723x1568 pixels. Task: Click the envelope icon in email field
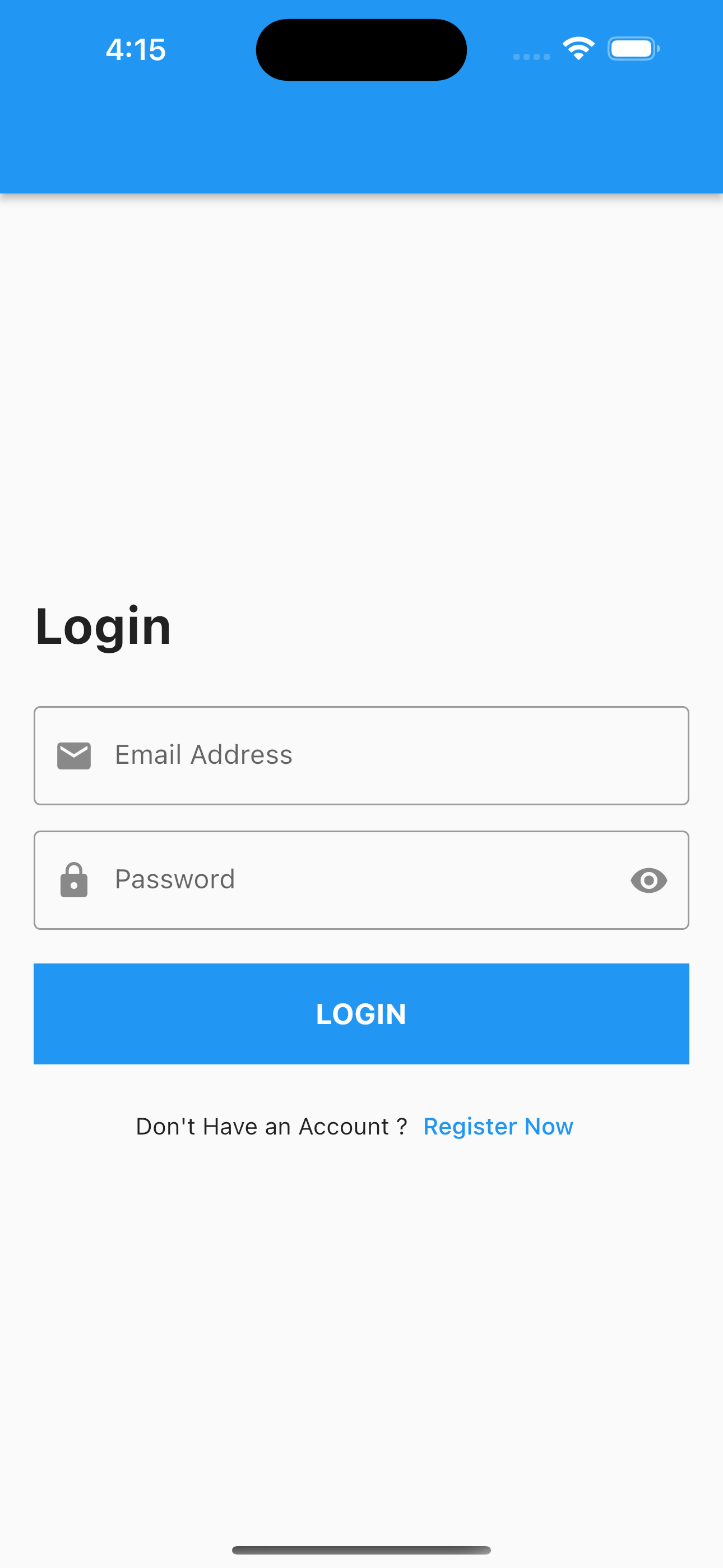[73, 755]
